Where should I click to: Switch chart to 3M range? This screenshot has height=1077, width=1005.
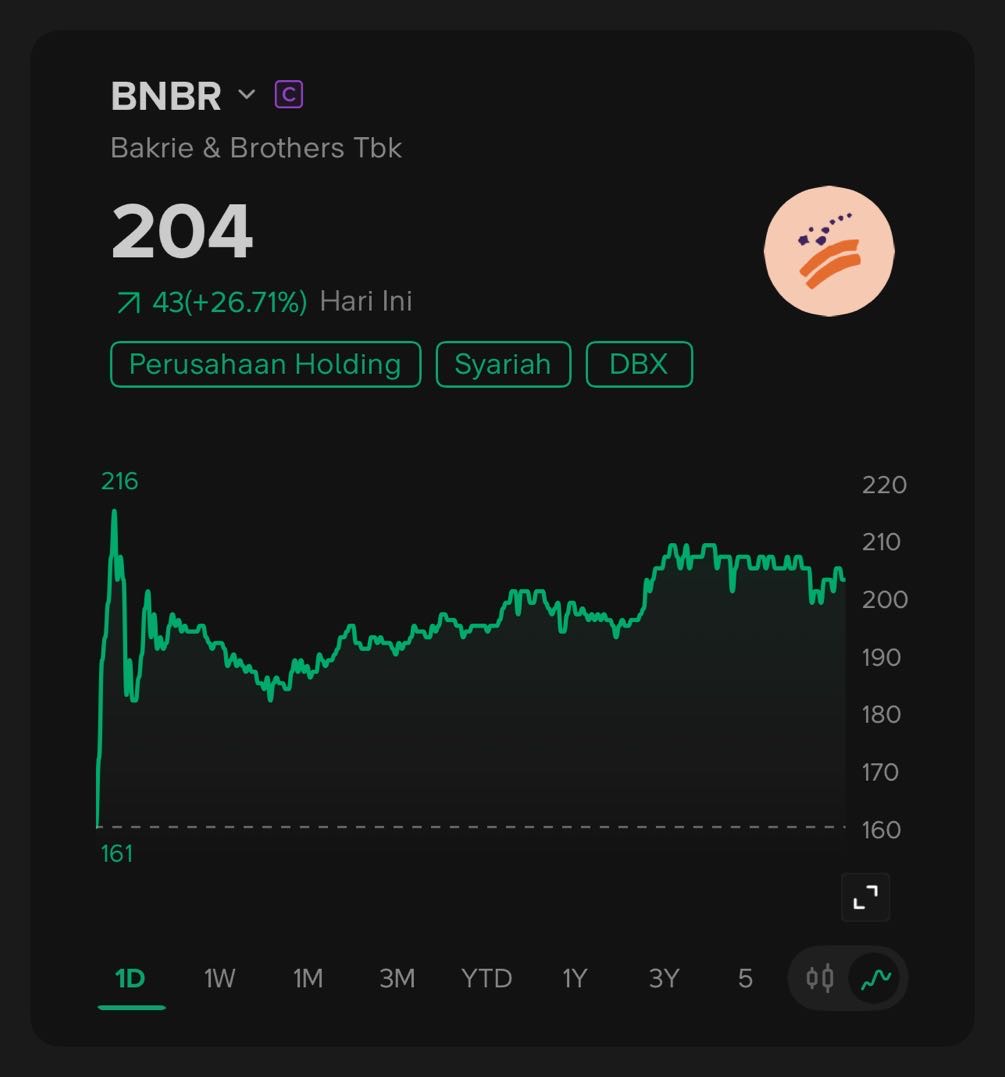tap(397, 978)
